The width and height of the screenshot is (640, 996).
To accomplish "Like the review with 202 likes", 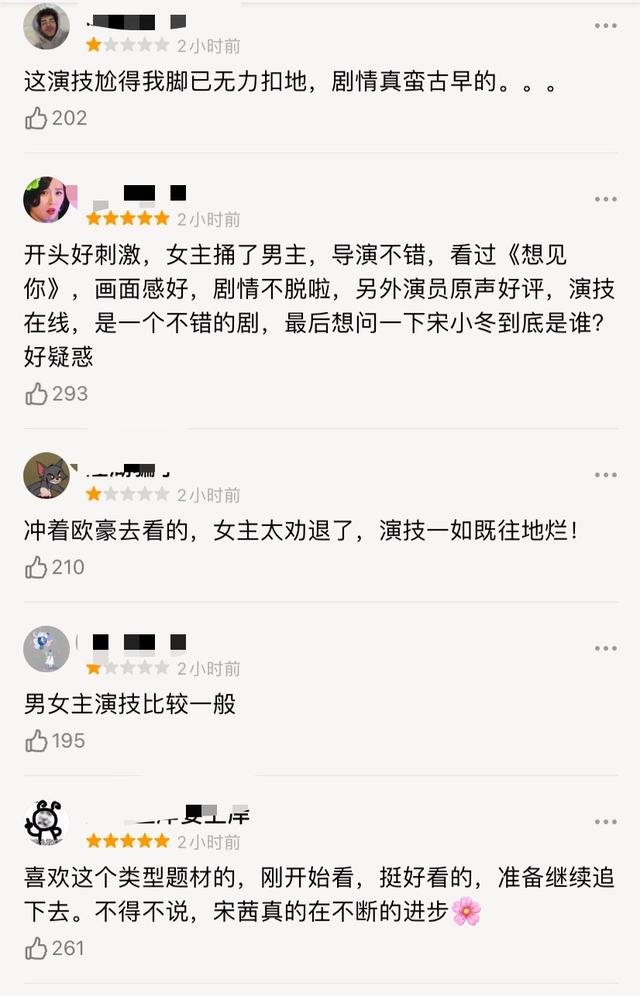I will (37, 119).
